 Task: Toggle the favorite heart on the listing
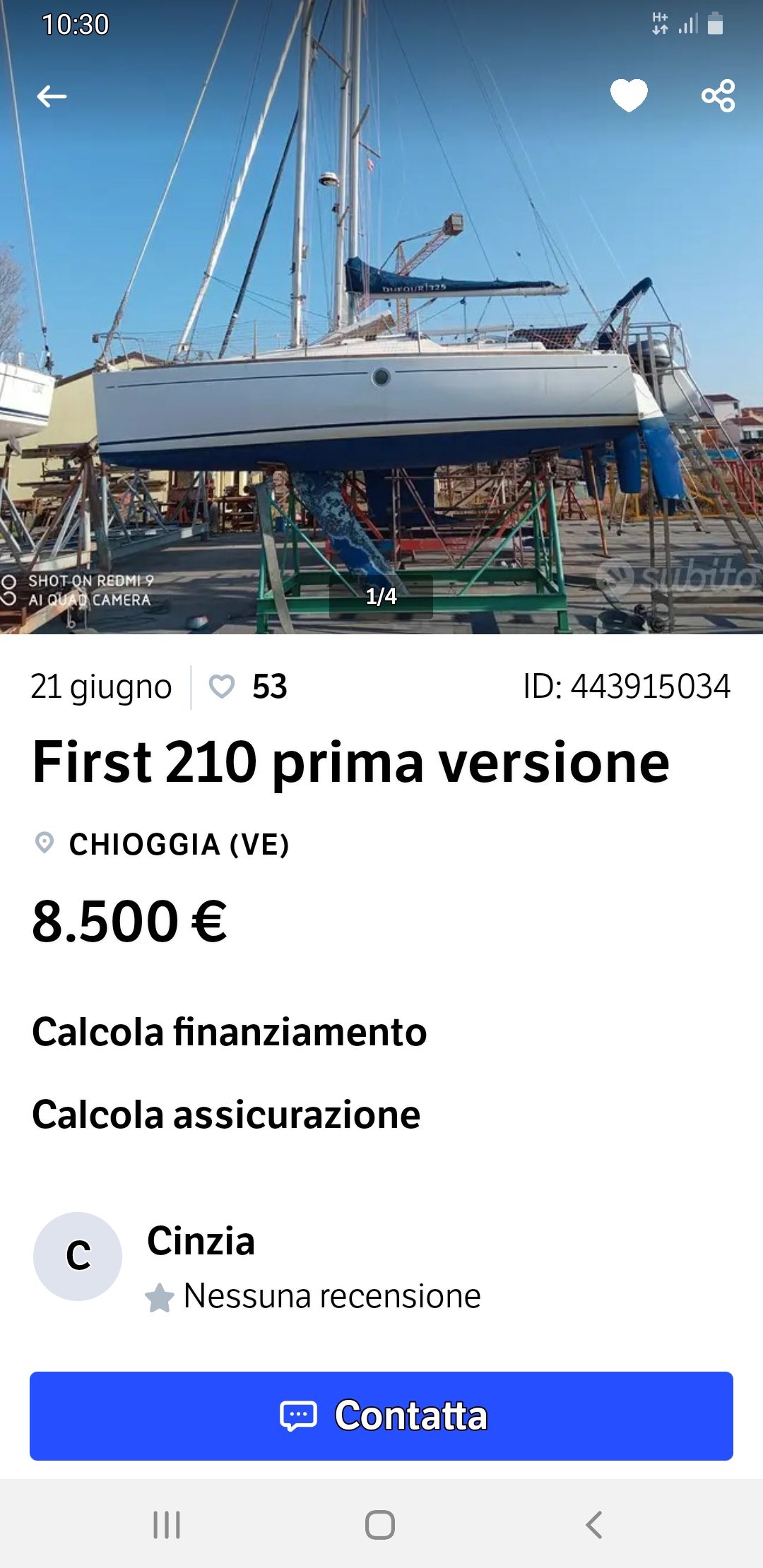628,95
